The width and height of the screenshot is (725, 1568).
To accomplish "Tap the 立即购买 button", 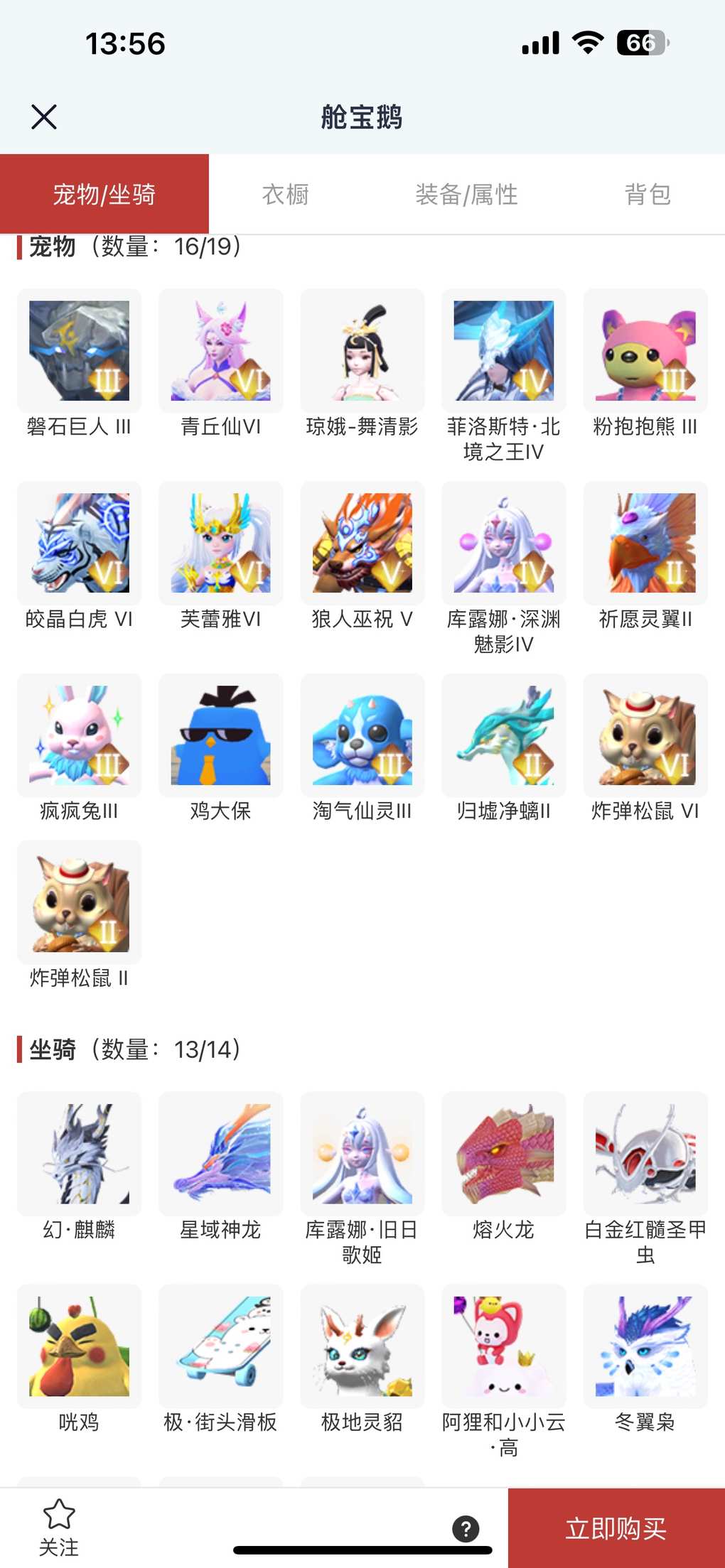I will click(616, 1528).
